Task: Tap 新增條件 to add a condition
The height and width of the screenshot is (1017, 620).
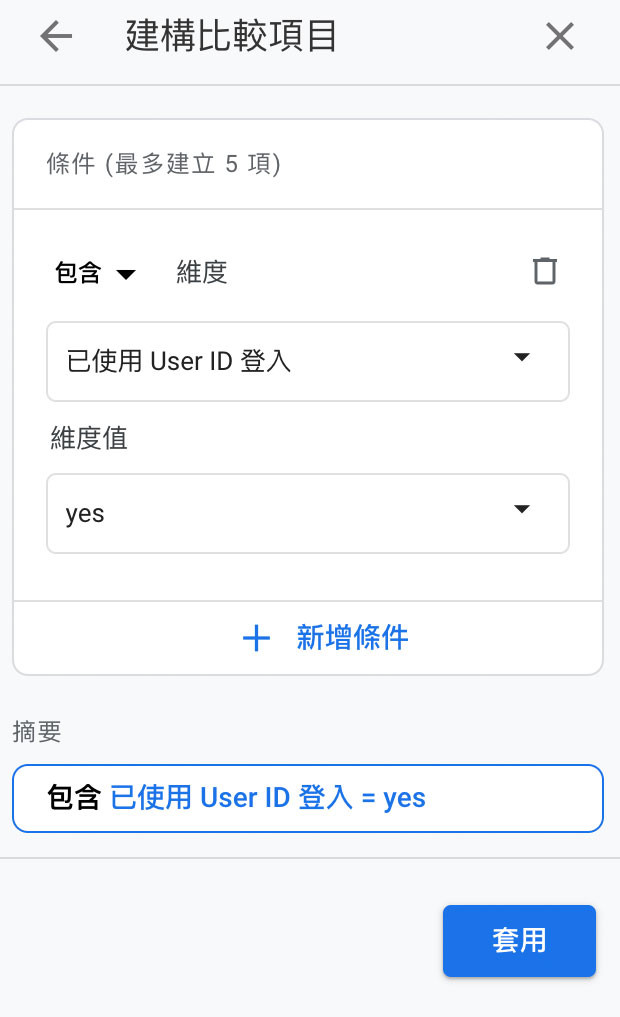Action: 326,638
